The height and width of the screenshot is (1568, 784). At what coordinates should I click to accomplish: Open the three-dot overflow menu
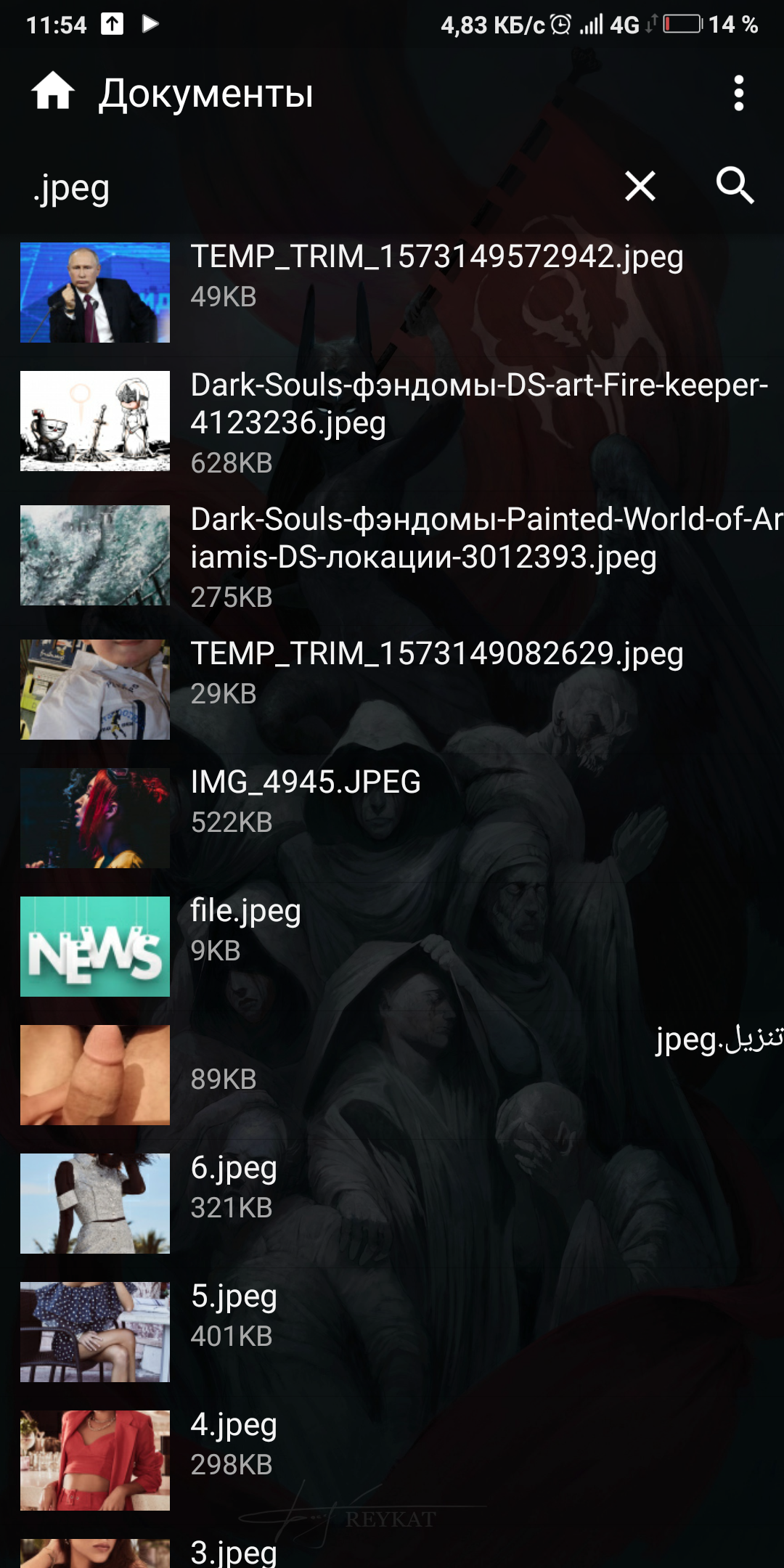coord(738,93)
